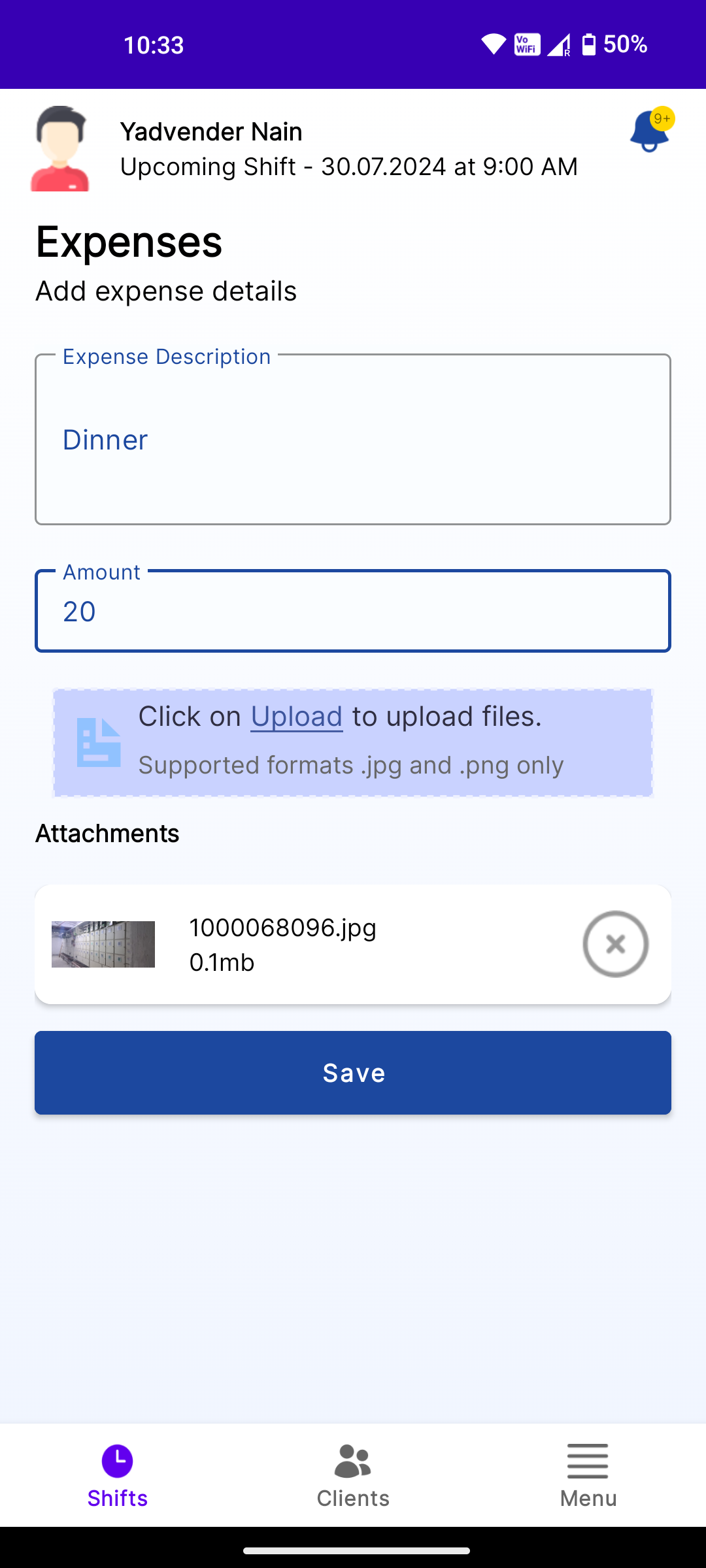Open the Menu tab
706x1568 pixels.
click(588, 1475)
